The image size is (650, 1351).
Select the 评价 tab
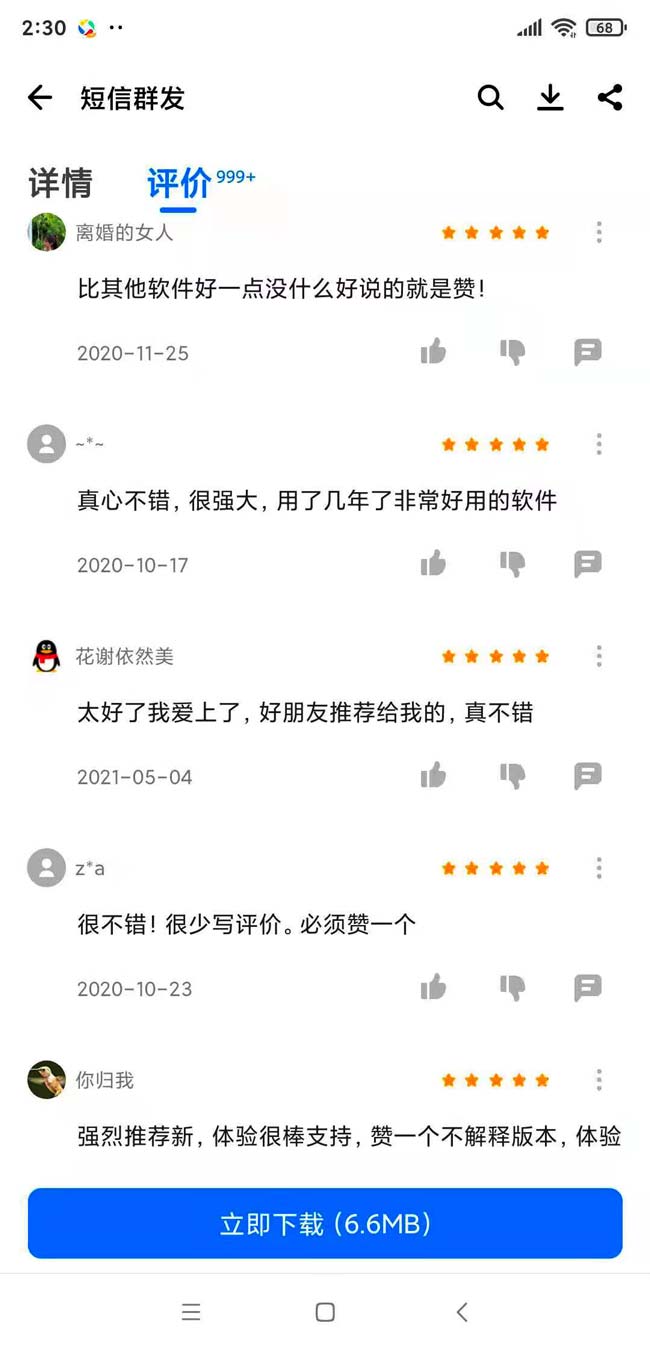179,183
